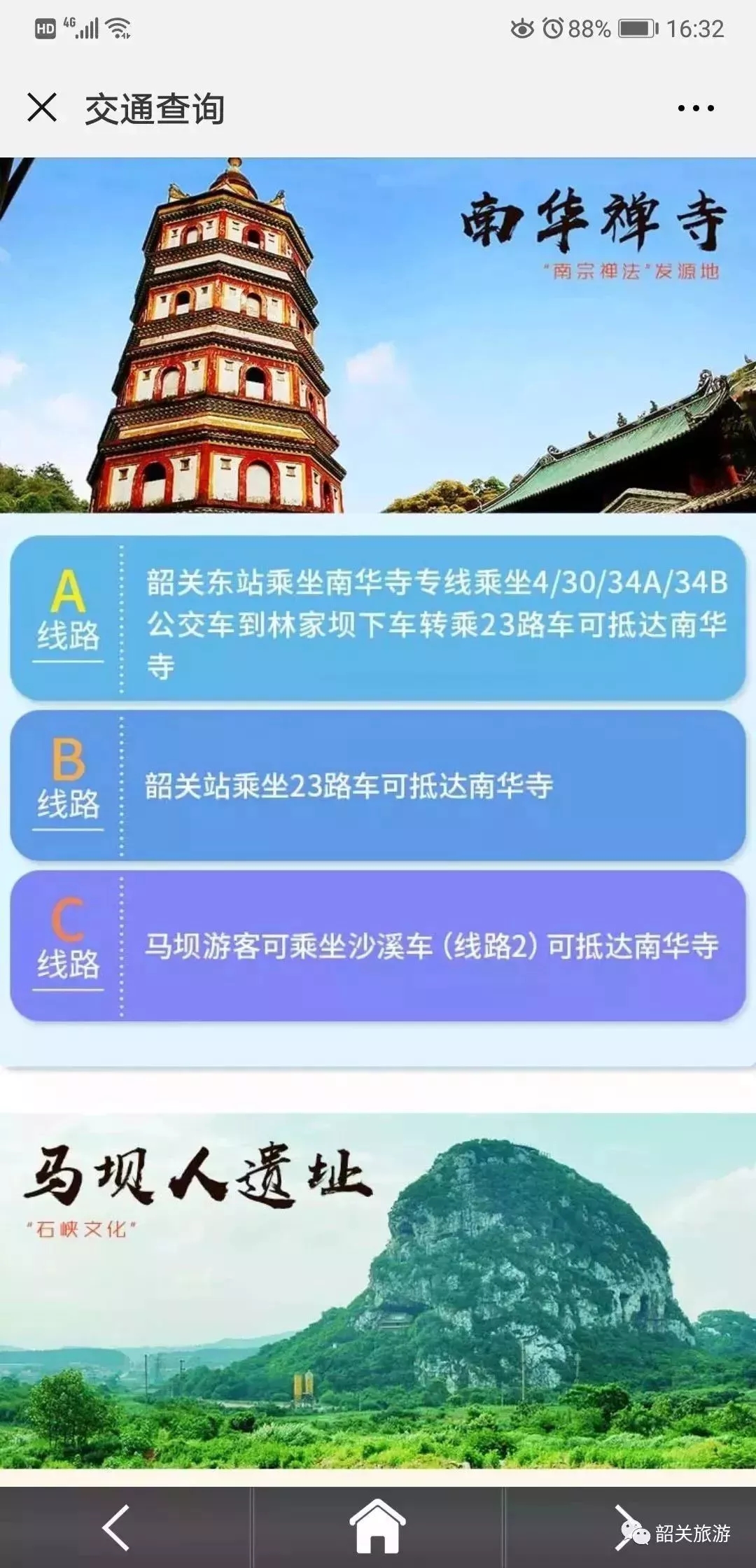Tap the home icon in bottom bar
Viewport: 756px width, 1568px height.
tap(377, 1526)
